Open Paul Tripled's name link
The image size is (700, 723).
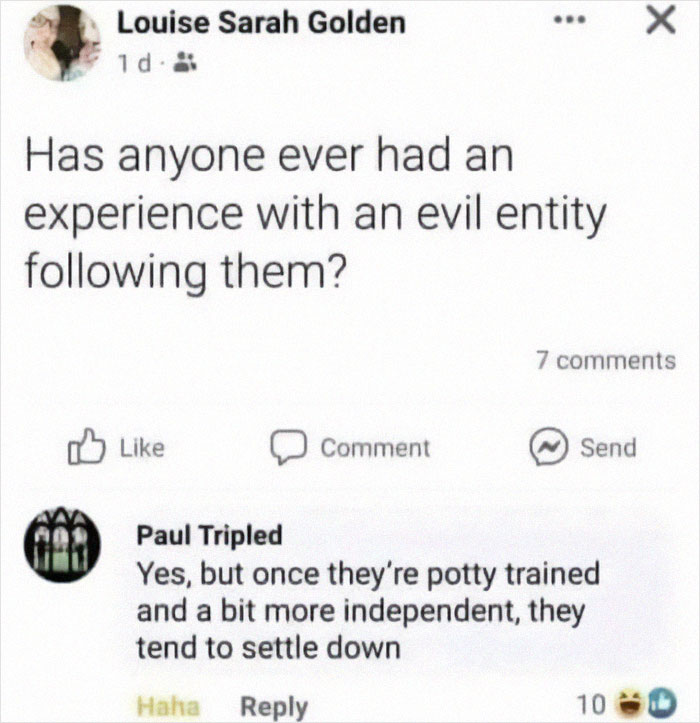tap(209, 535)
